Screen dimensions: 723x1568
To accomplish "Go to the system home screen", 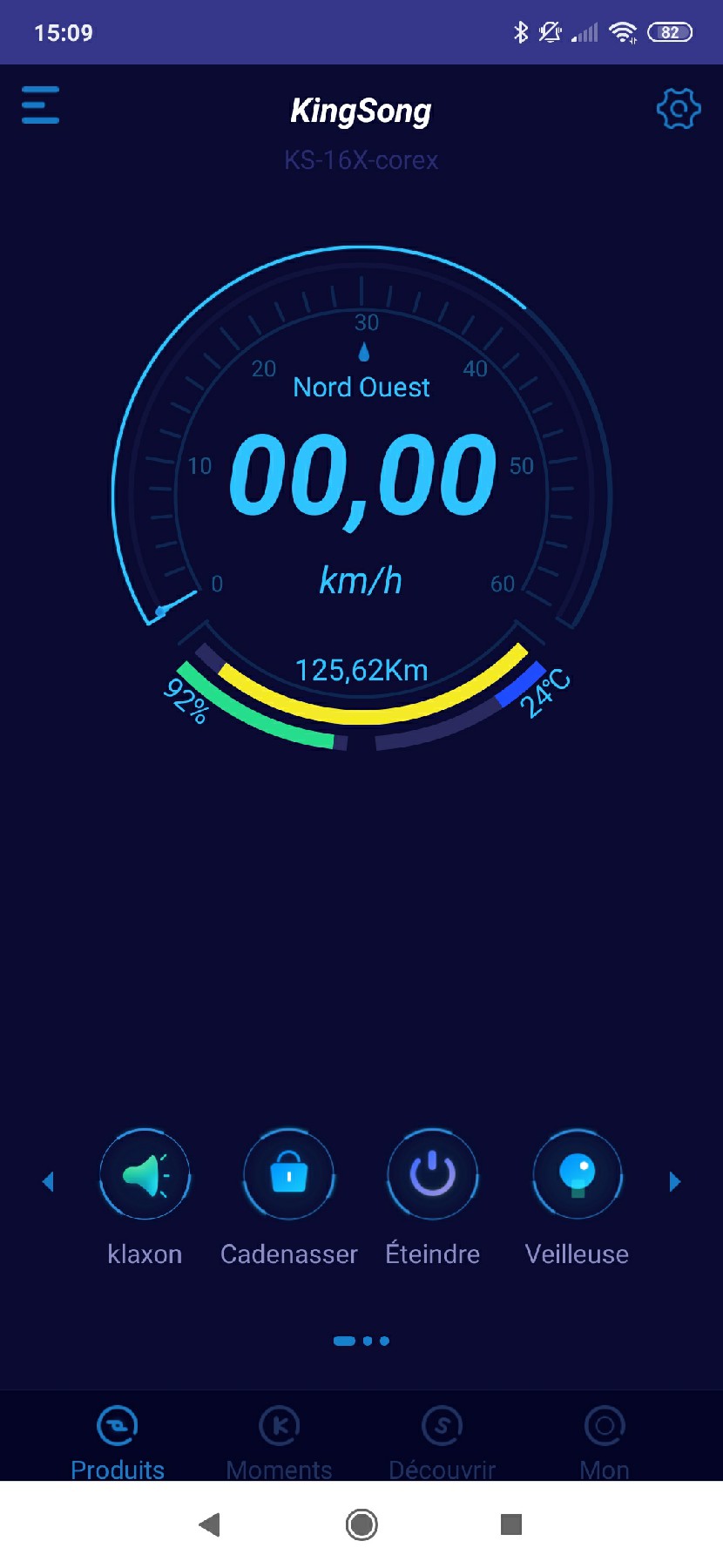I will click(361, 1524).
